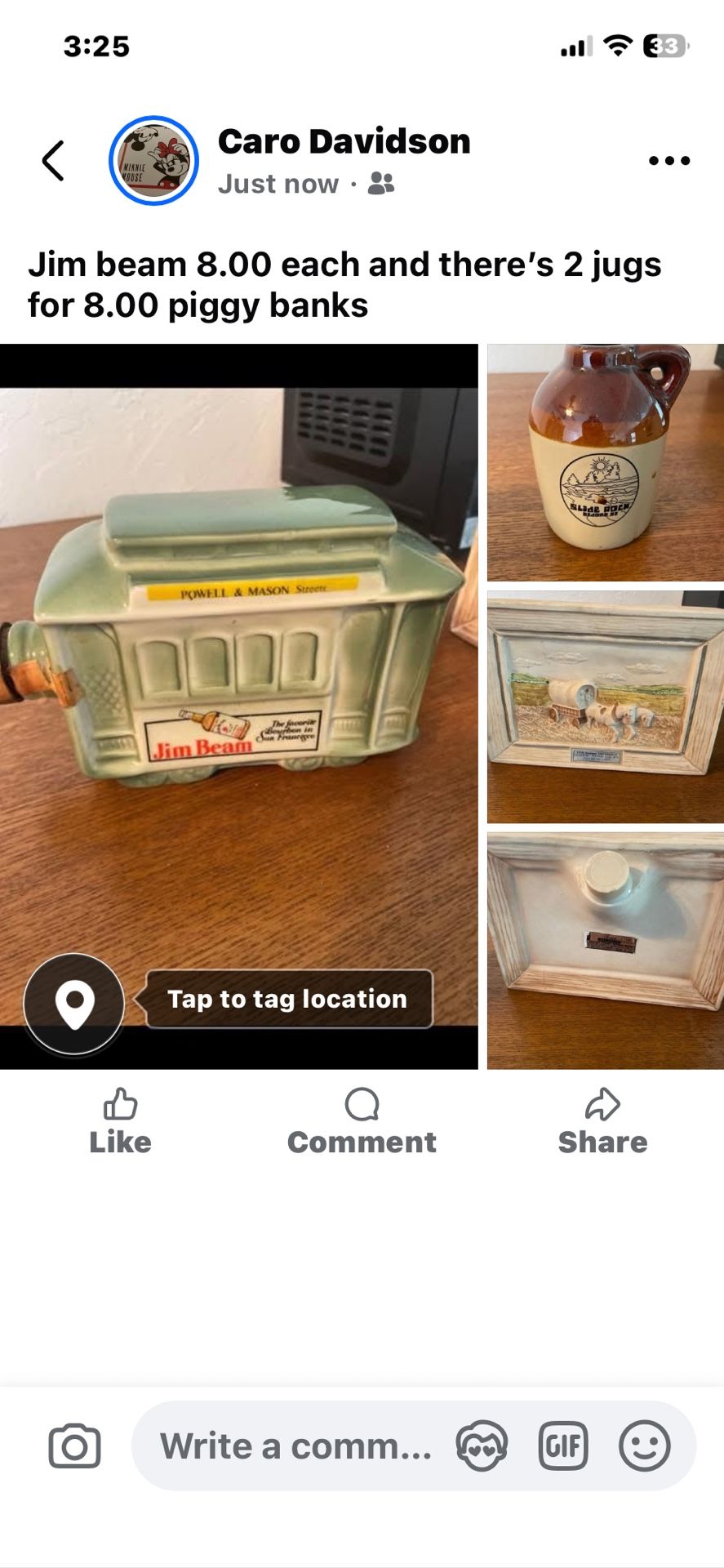Screen dimensions: 724x1568
Task: Tap the Tap to tag location button
Action: click(x=287, y=998)
